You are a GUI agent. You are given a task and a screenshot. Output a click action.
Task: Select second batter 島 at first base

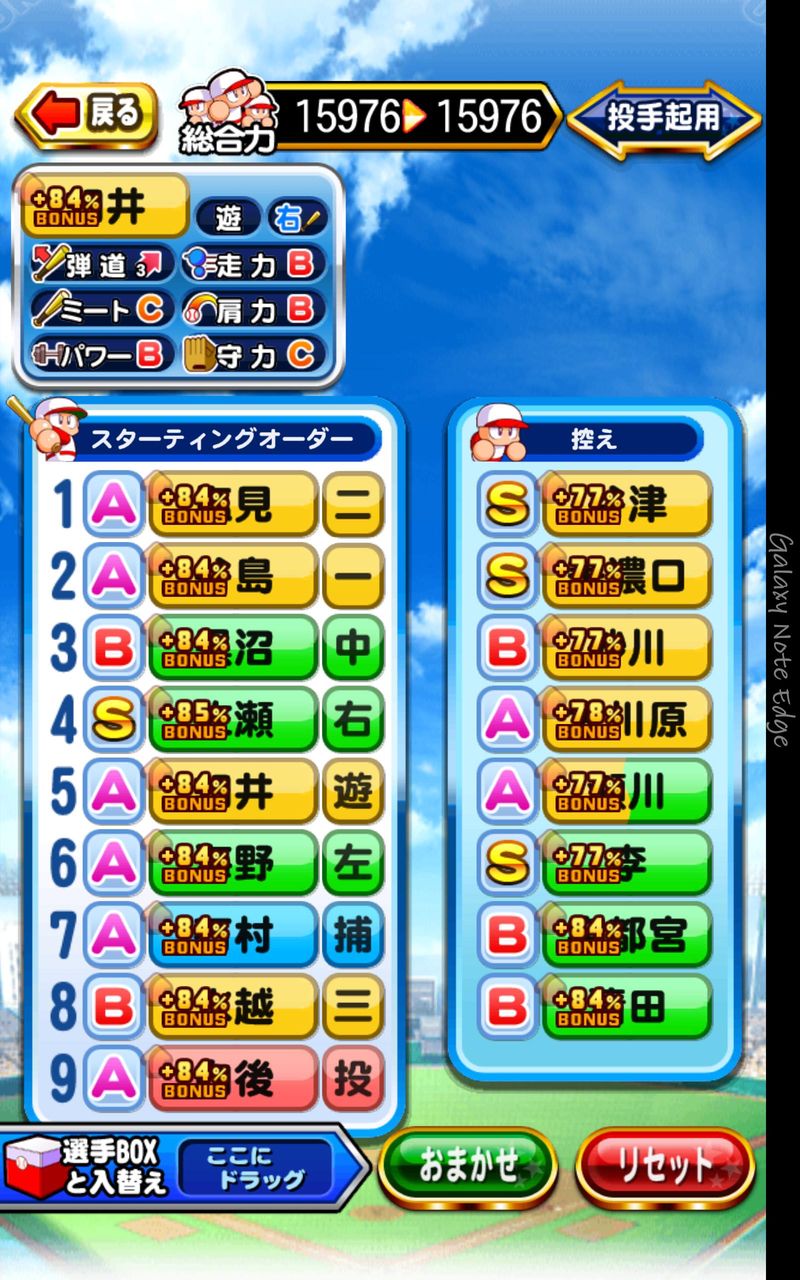[234, 577]
